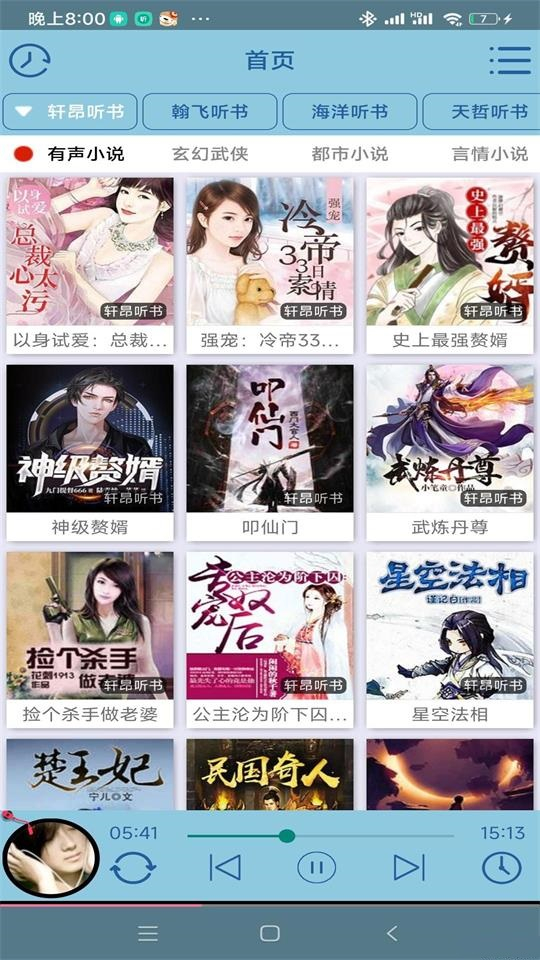540x960 pixels.
Task: Open the book 武炼丹尊
Action: 449,453
